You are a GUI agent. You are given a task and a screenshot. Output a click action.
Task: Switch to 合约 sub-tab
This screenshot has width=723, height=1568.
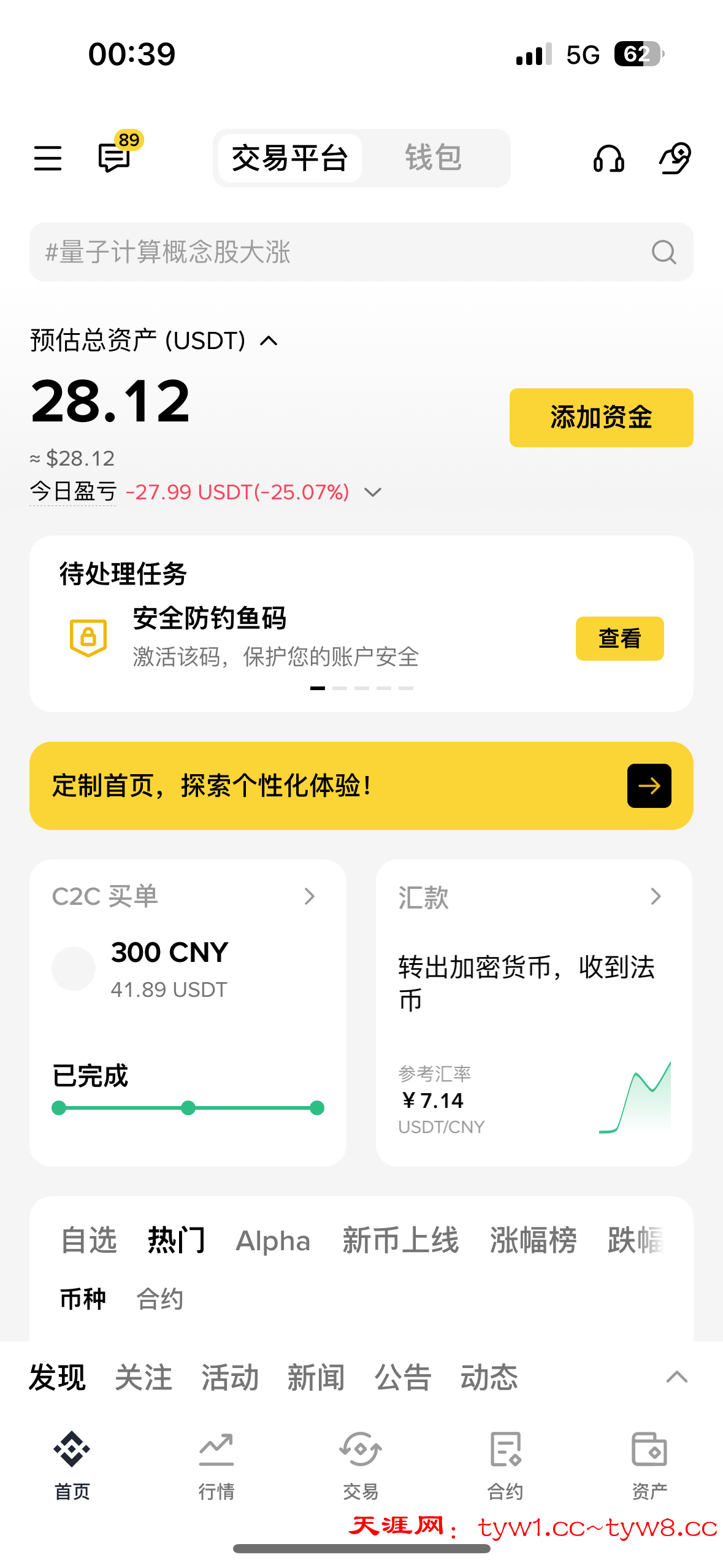(160, 1299)
